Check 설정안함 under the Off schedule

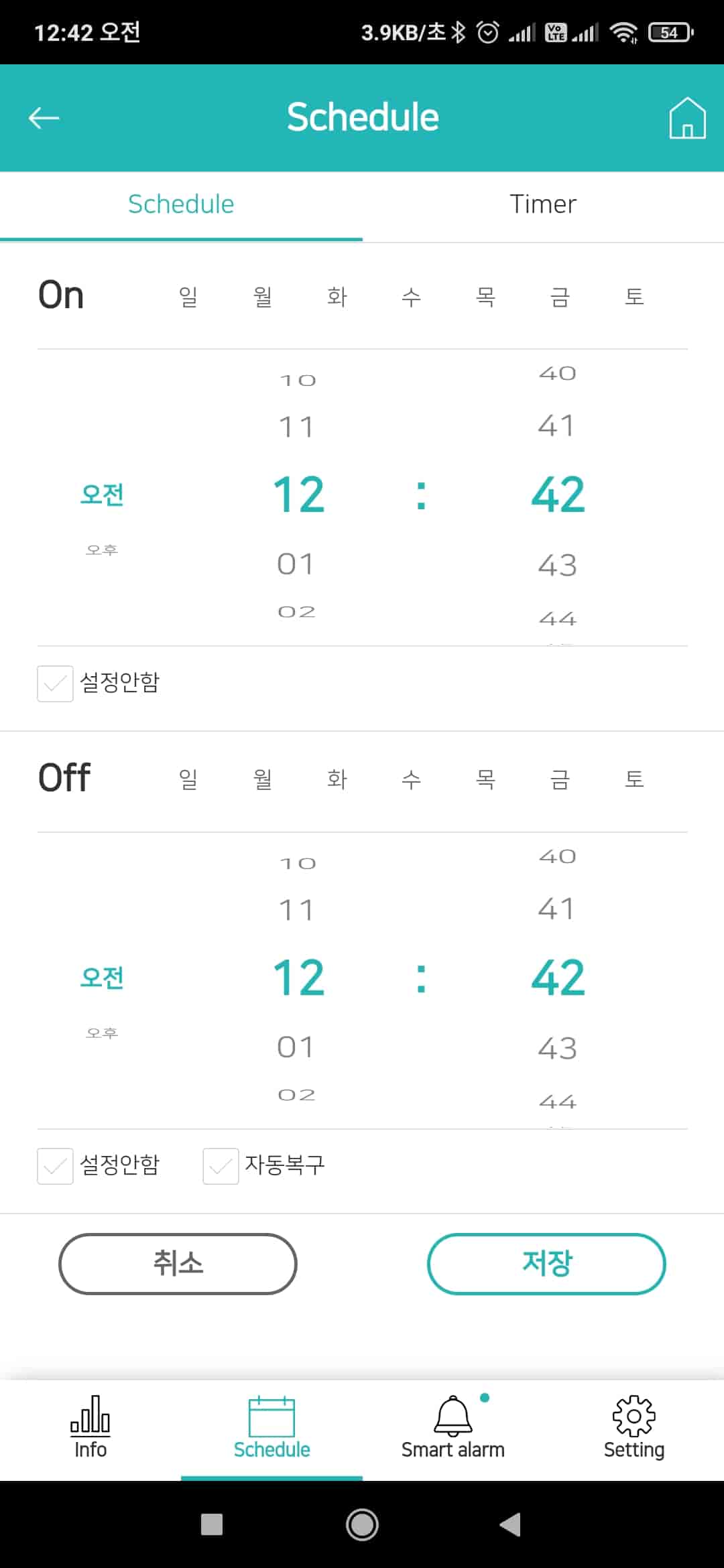click(x=55, y=1166)
